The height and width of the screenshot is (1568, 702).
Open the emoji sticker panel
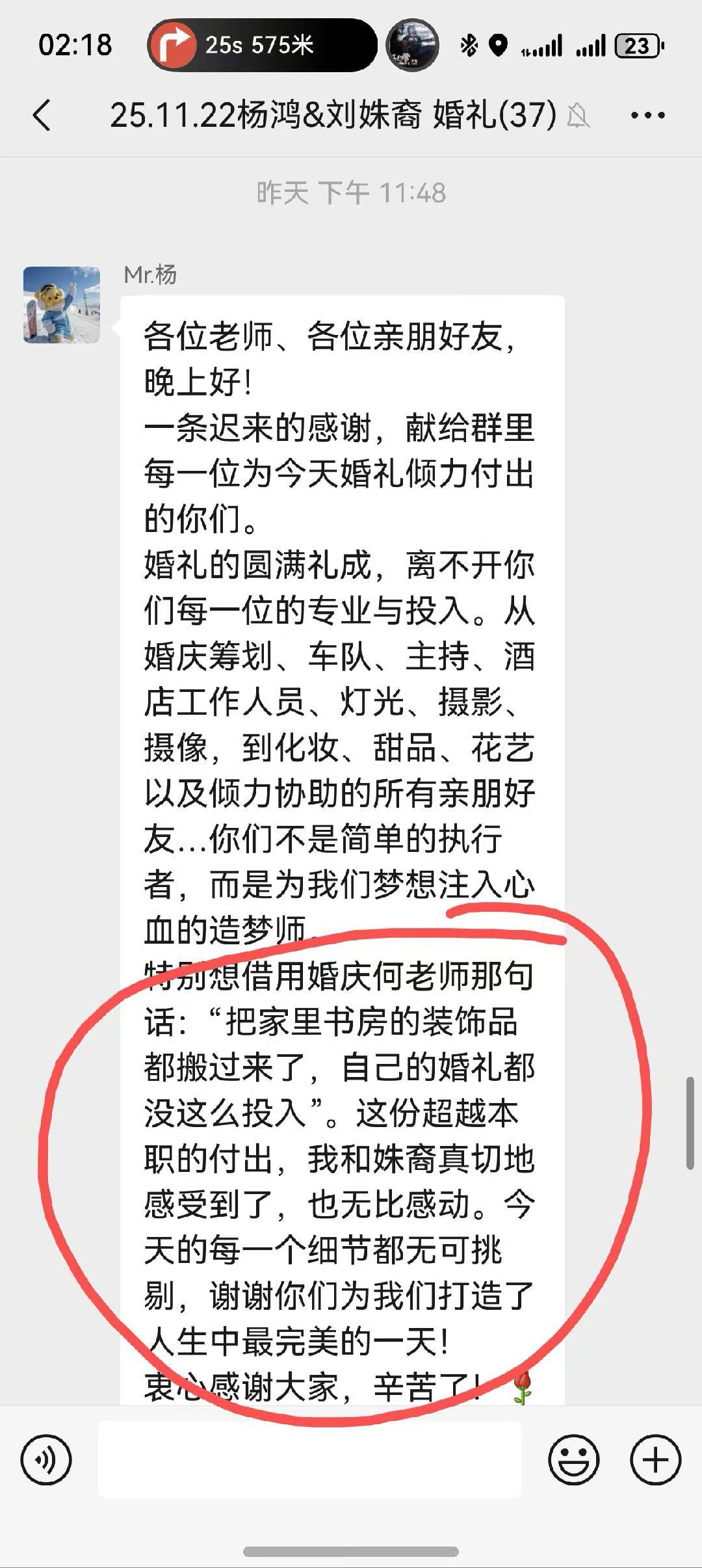pos(573,1460)
